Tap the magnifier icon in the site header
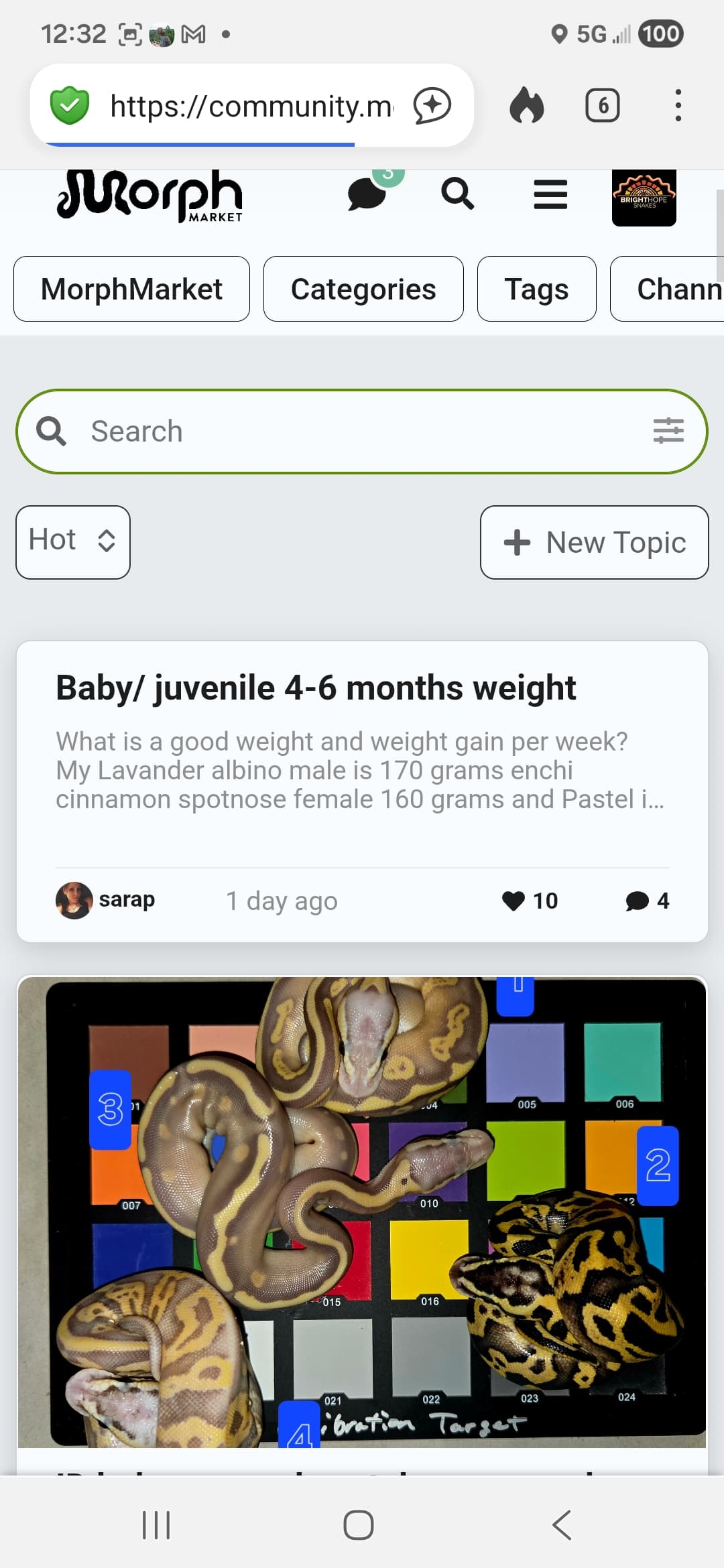 pyautogui.click(x=457, y=194)
